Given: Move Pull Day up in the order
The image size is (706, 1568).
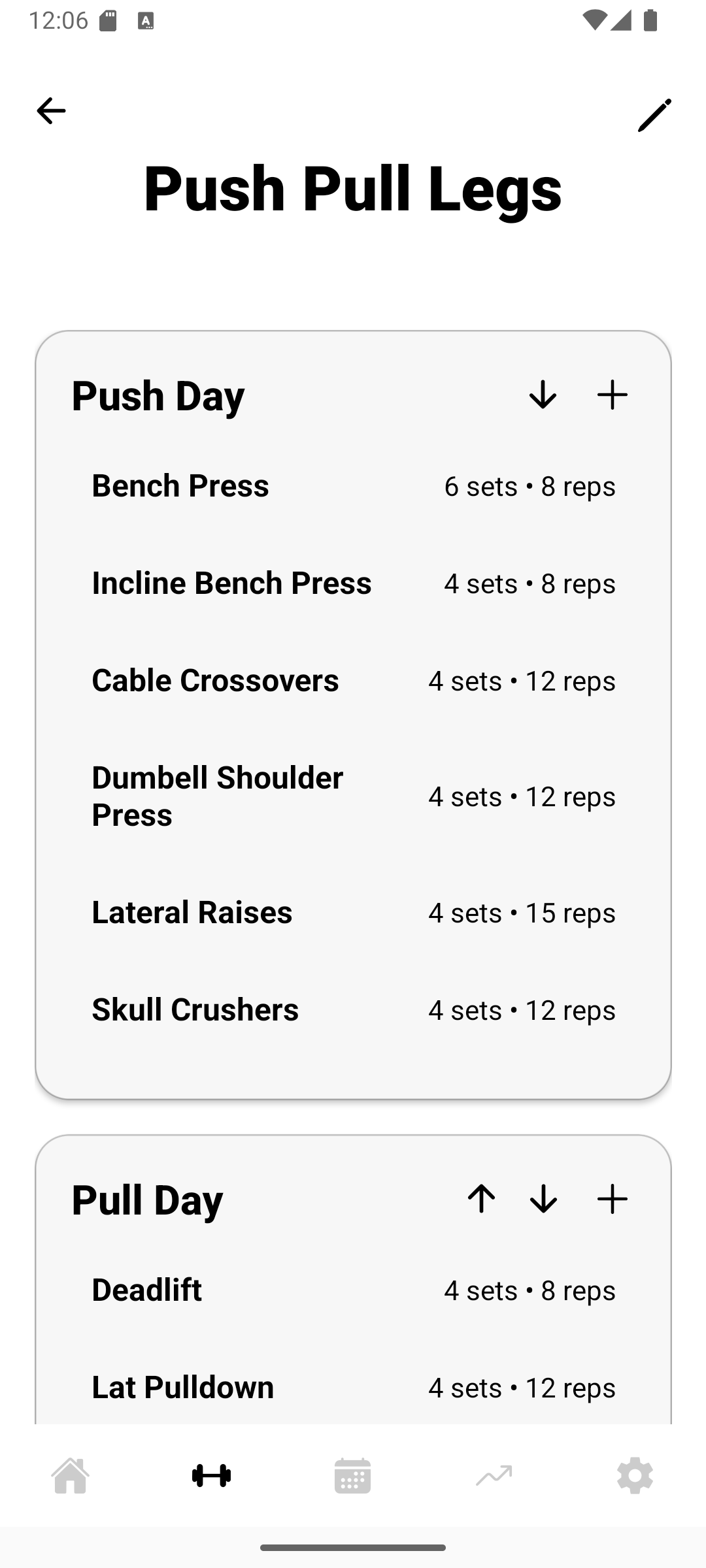Looking at the screenshot, I should [x=481, y=1199].
